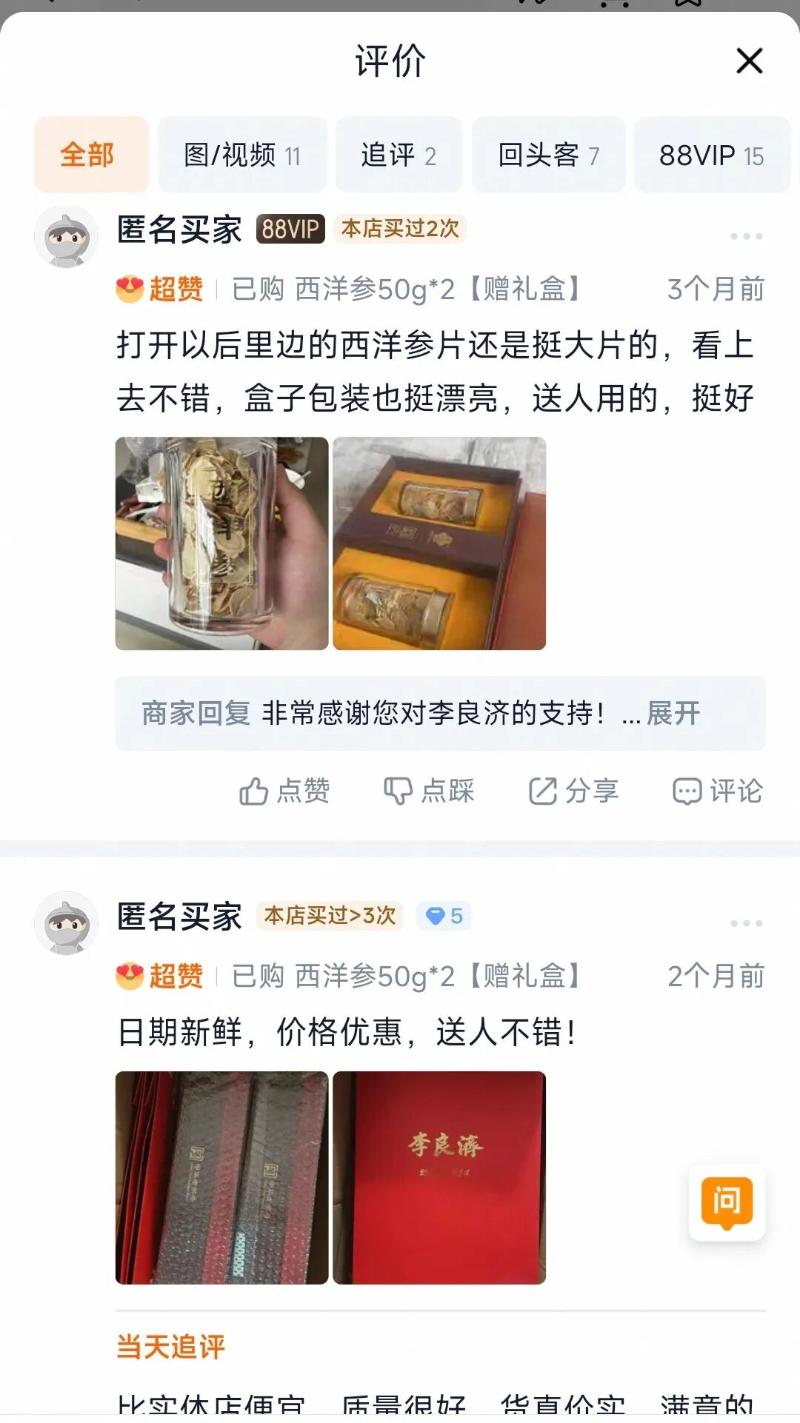View the bubble-wrapped package photo
This screenshot has height=1423, width=800.
[x=222, y=1177]
